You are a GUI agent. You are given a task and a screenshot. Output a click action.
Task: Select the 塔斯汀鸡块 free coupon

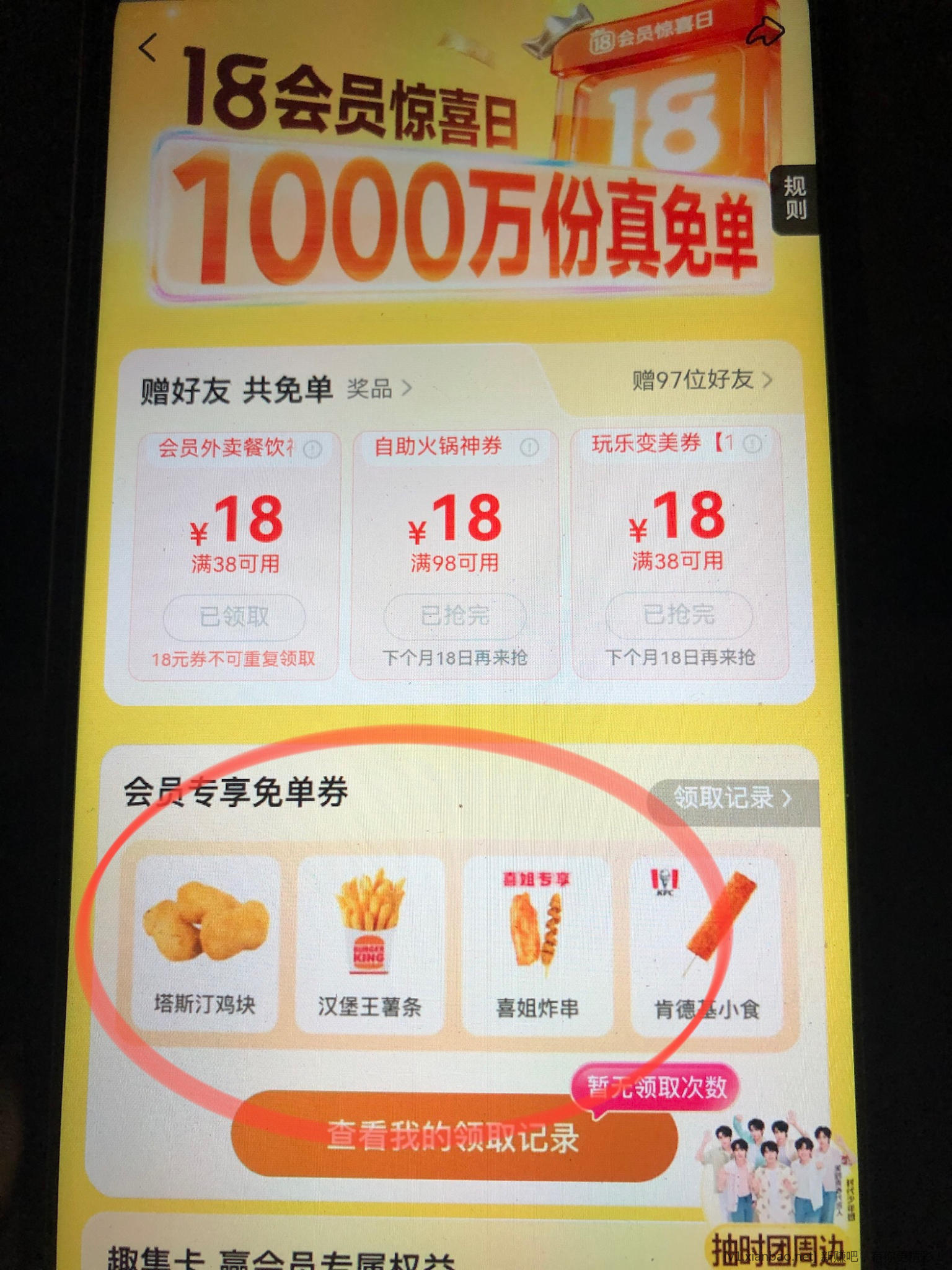click(205, 943)
